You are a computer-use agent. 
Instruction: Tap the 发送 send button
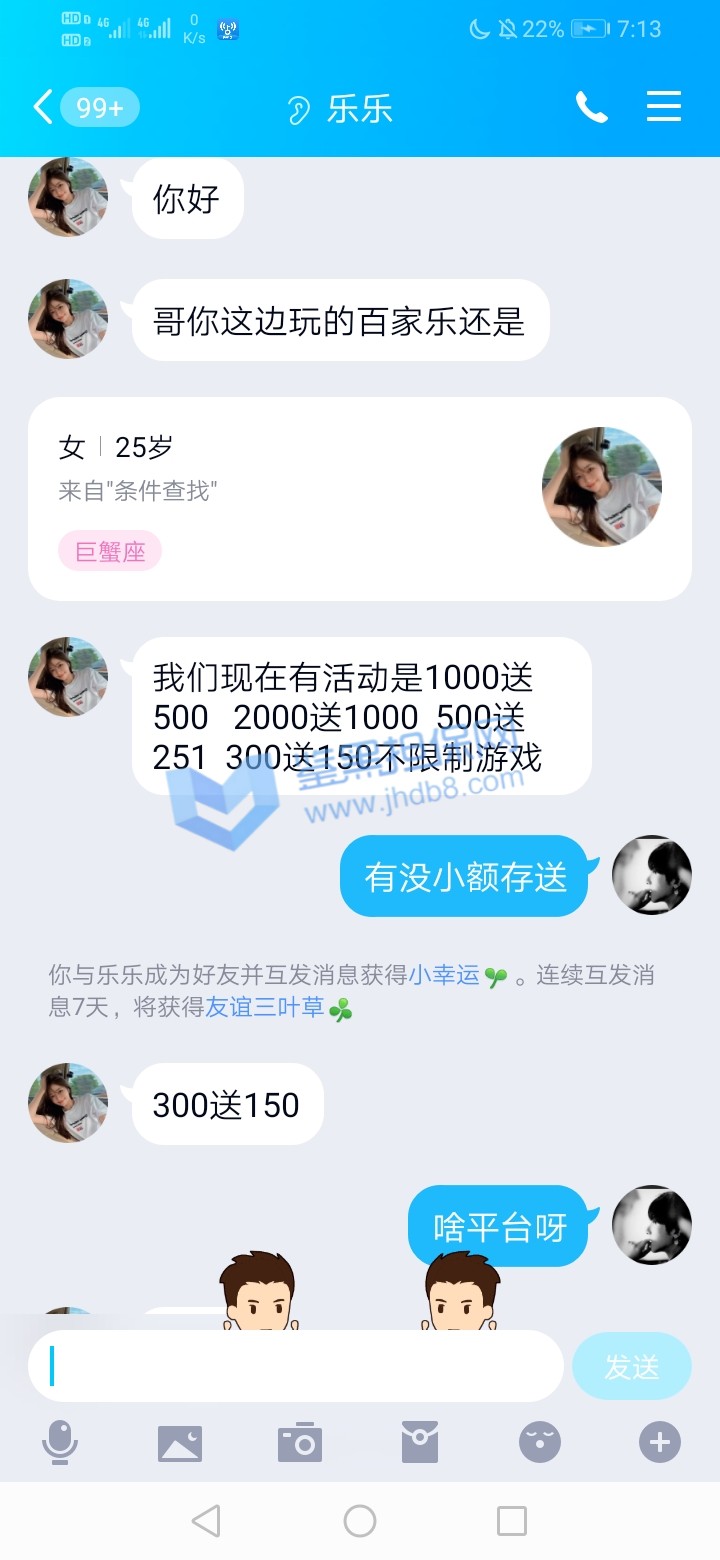[x=631, y=1366]
